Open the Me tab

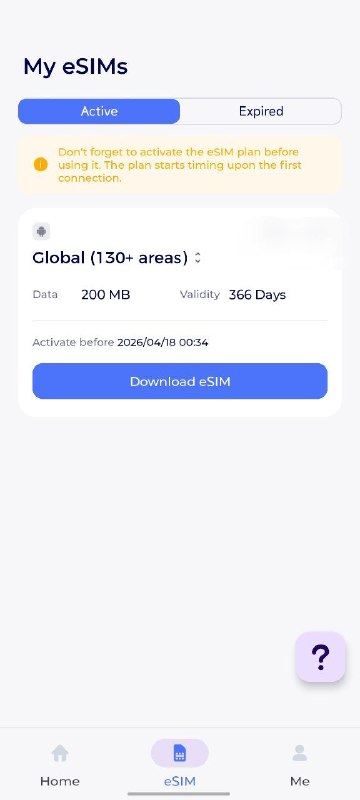[x=300, y=764]
